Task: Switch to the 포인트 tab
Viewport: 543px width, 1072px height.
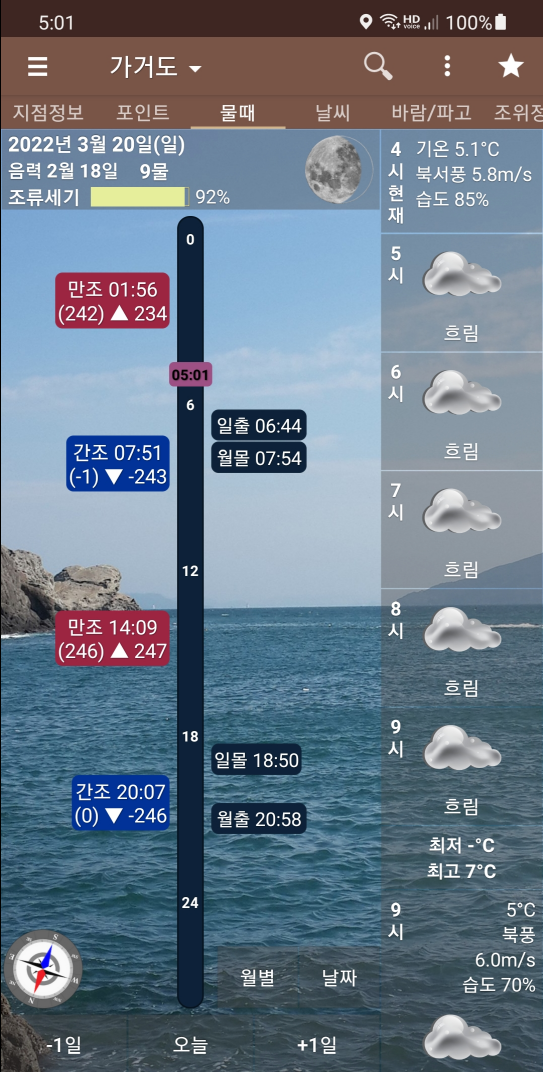Action: coord(142,113)
